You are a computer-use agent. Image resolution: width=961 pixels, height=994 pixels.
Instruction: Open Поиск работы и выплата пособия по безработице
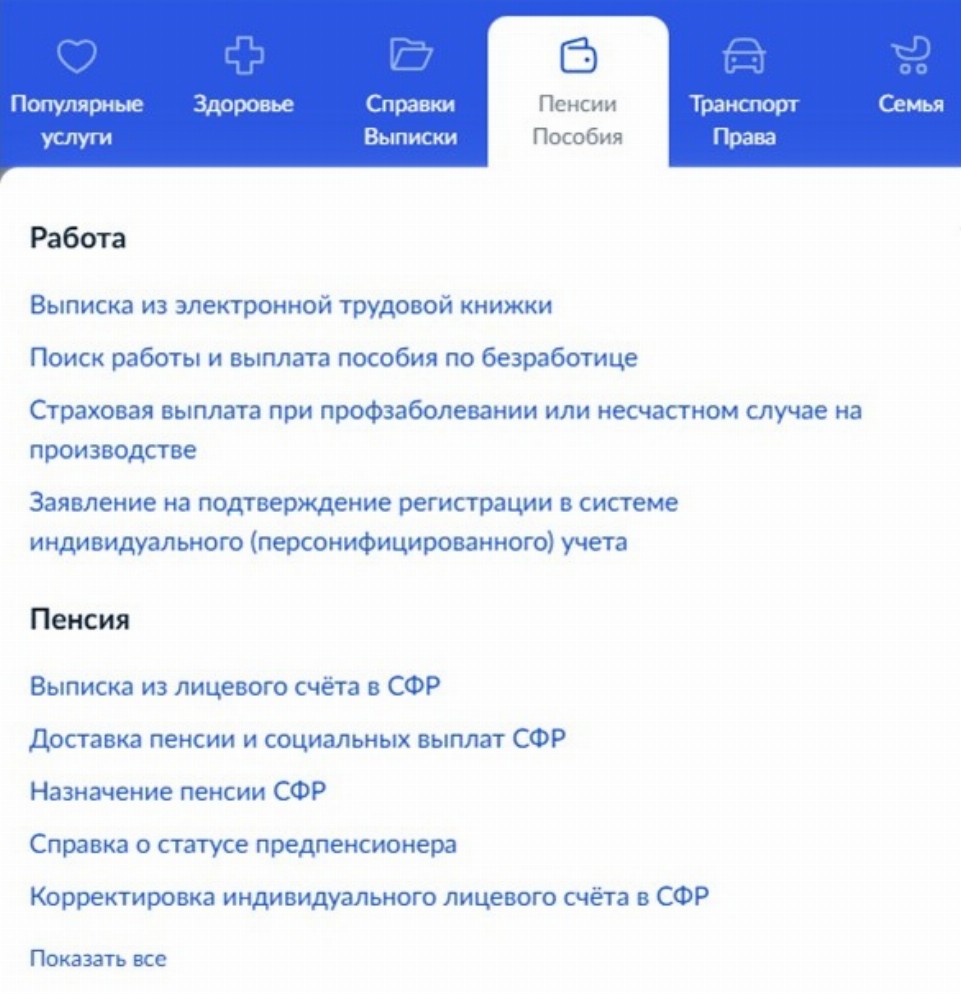coord(333,358)
